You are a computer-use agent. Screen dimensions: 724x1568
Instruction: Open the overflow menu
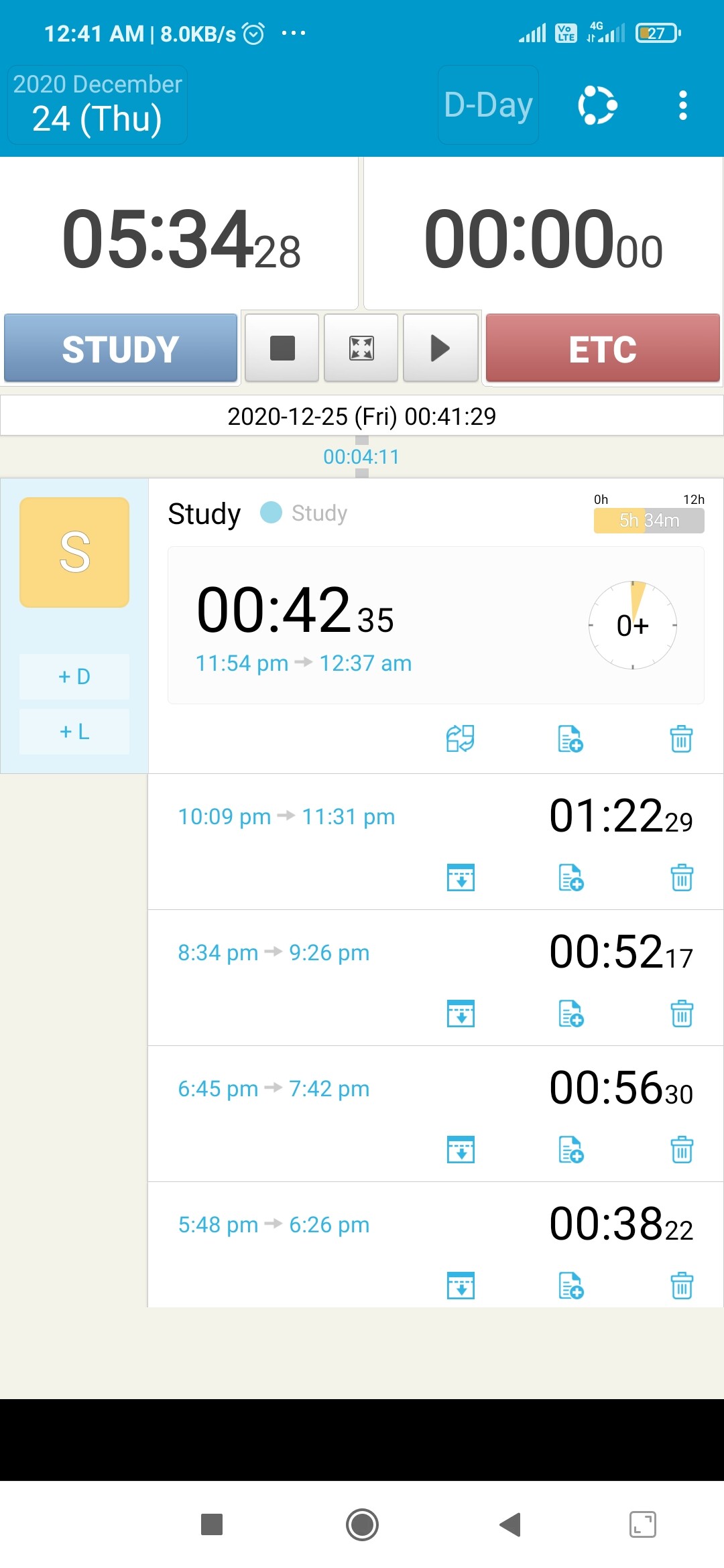pyautogui.click(x=682, y=105)
